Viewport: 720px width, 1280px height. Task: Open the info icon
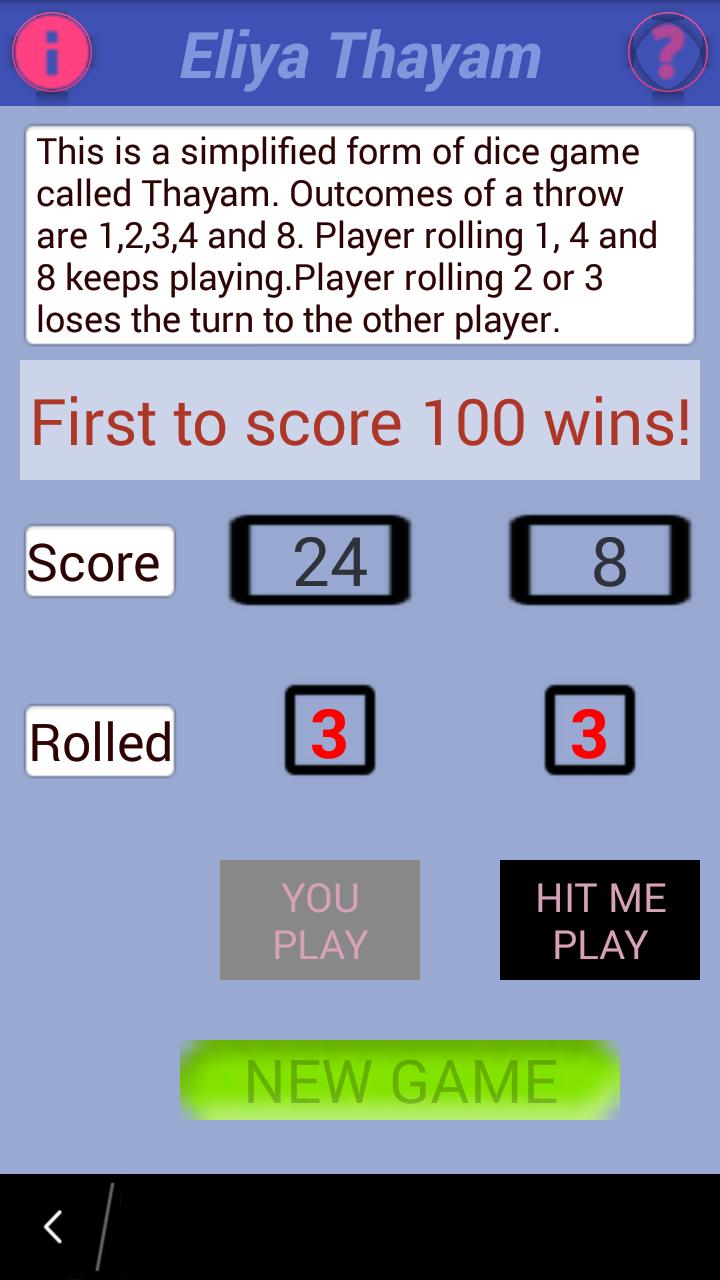(52, 52)
